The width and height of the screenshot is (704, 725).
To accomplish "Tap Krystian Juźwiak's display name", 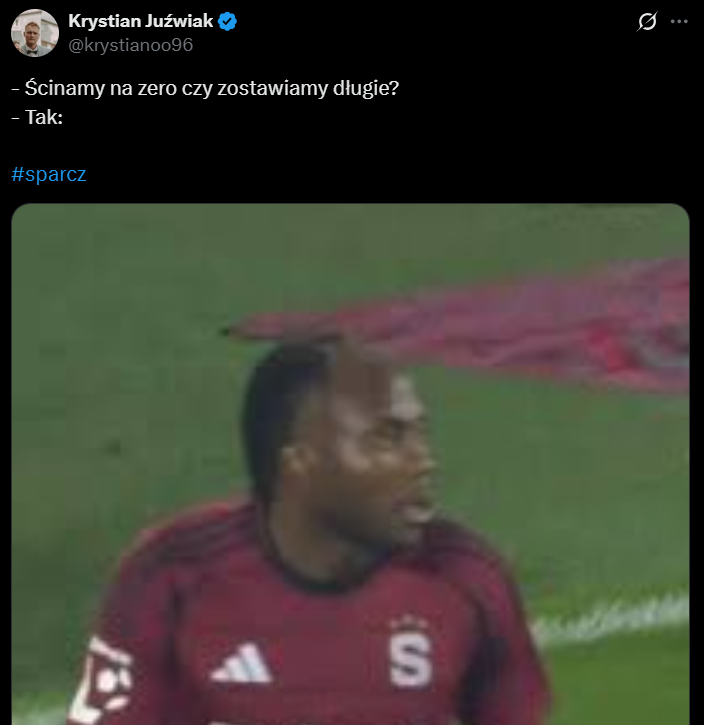I will coord(139,21).
